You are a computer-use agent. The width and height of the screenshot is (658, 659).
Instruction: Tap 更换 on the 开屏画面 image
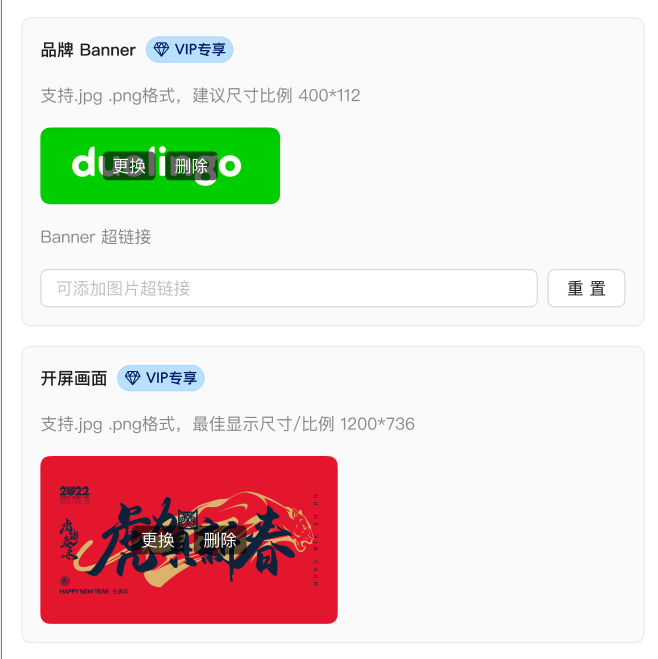158,540
